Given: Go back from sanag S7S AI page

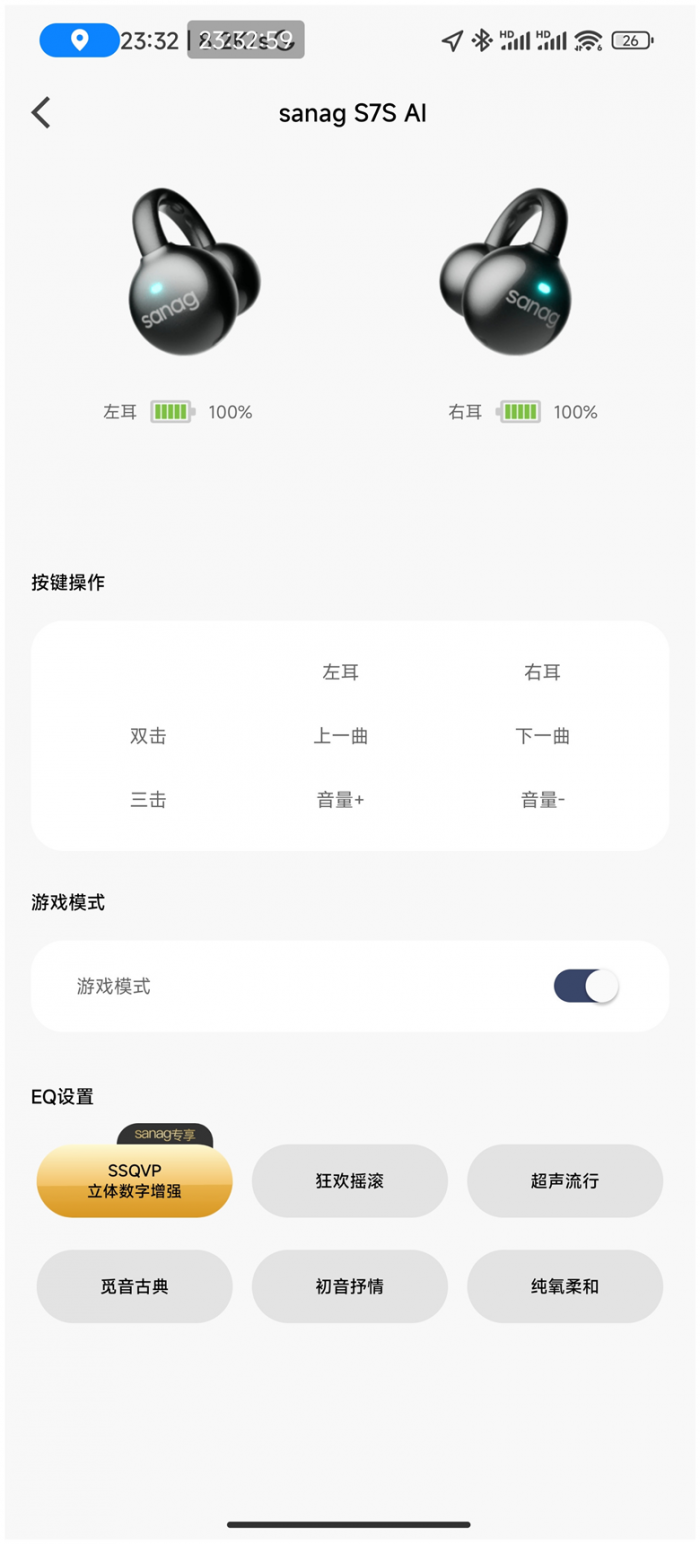Looking at the screenshot, I should coord(41,113).
